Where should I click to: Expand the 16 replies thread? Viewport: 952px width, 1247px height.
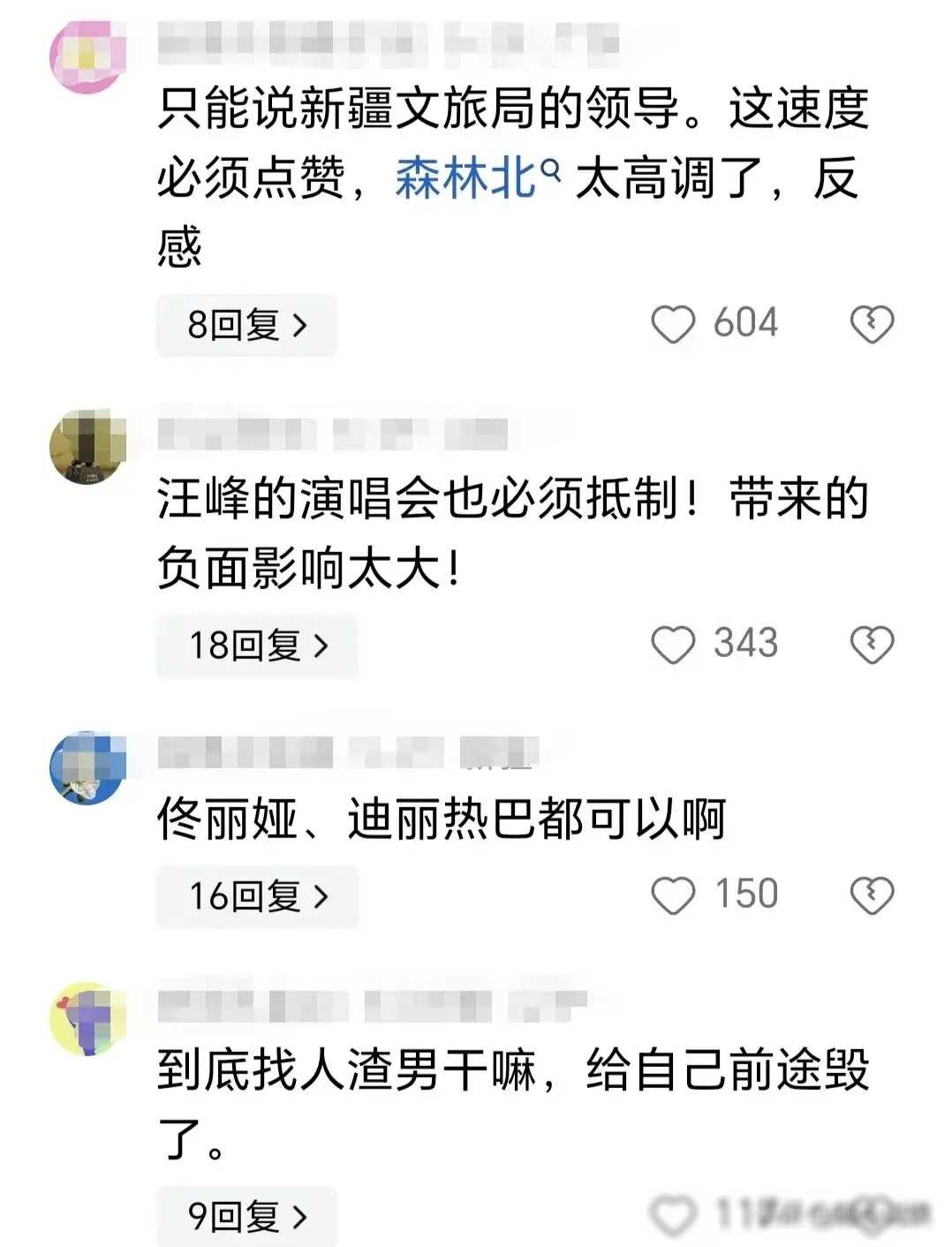[257, 896]
